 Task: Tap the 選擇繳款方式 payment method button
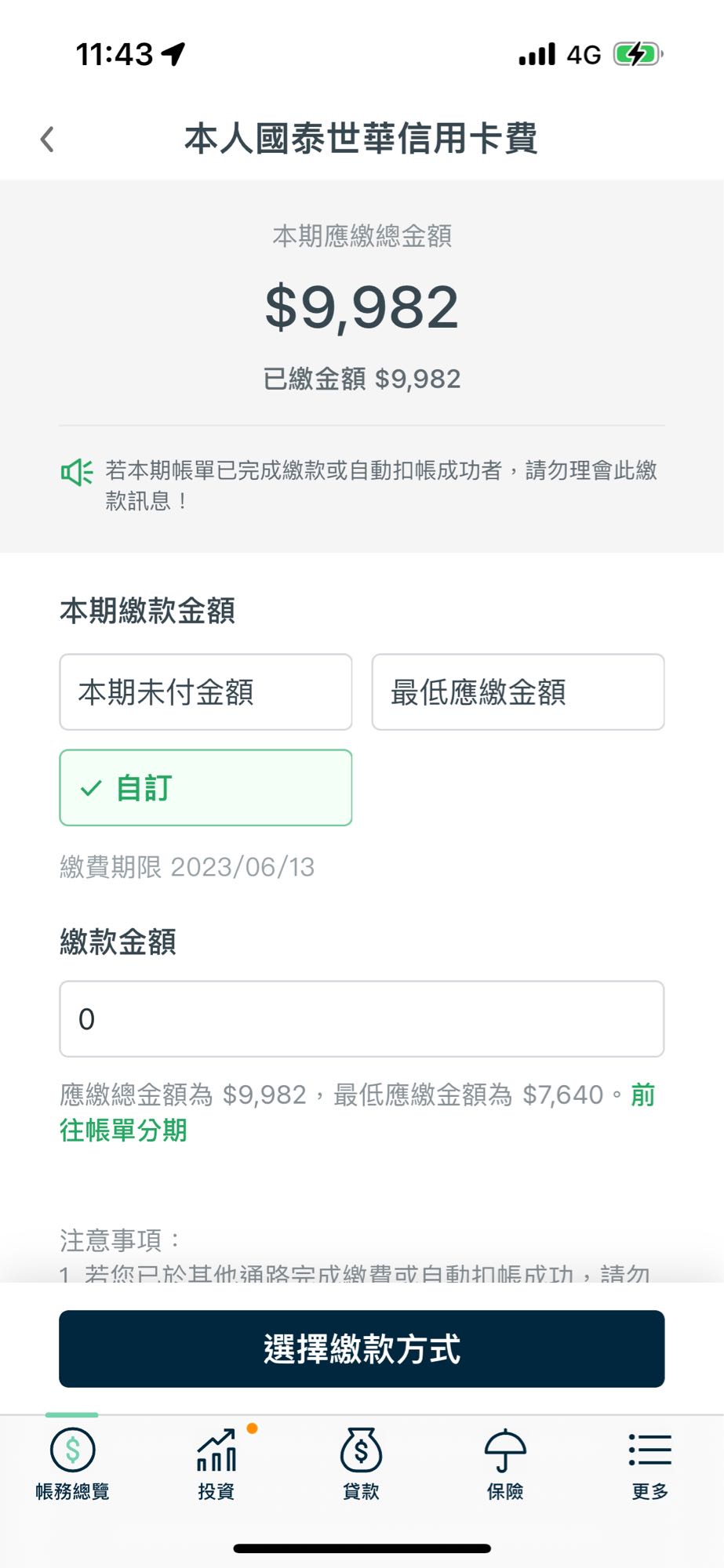point(362,1349)
